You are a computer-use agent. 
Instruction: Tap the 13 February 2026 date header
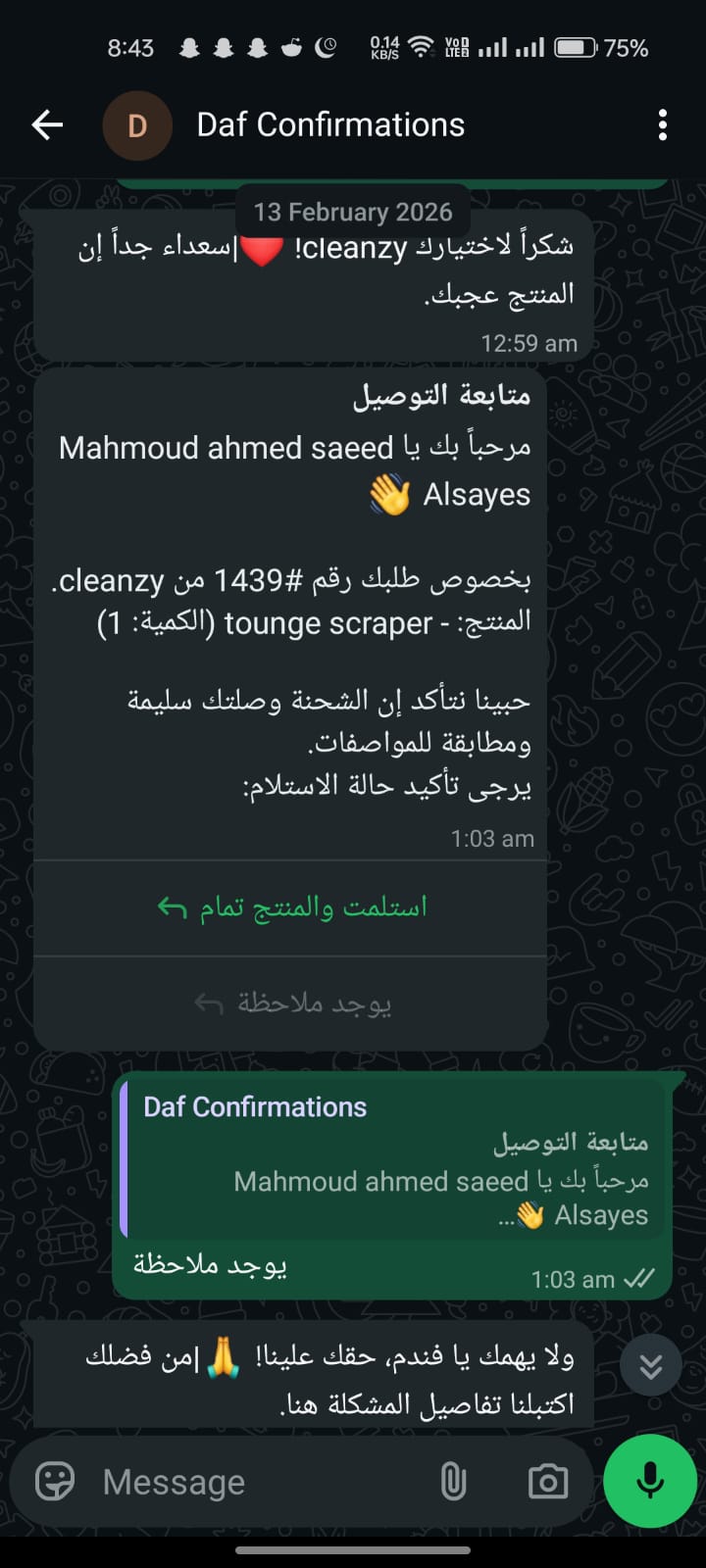click(353, 212)
